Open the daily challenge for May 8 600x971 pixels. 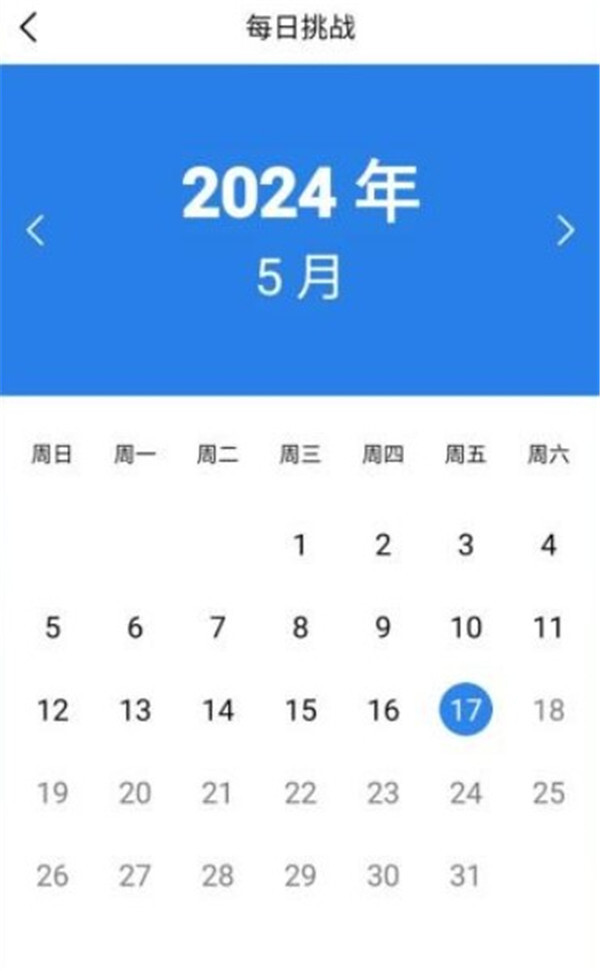pyautogui.click(x=300, y=627)
